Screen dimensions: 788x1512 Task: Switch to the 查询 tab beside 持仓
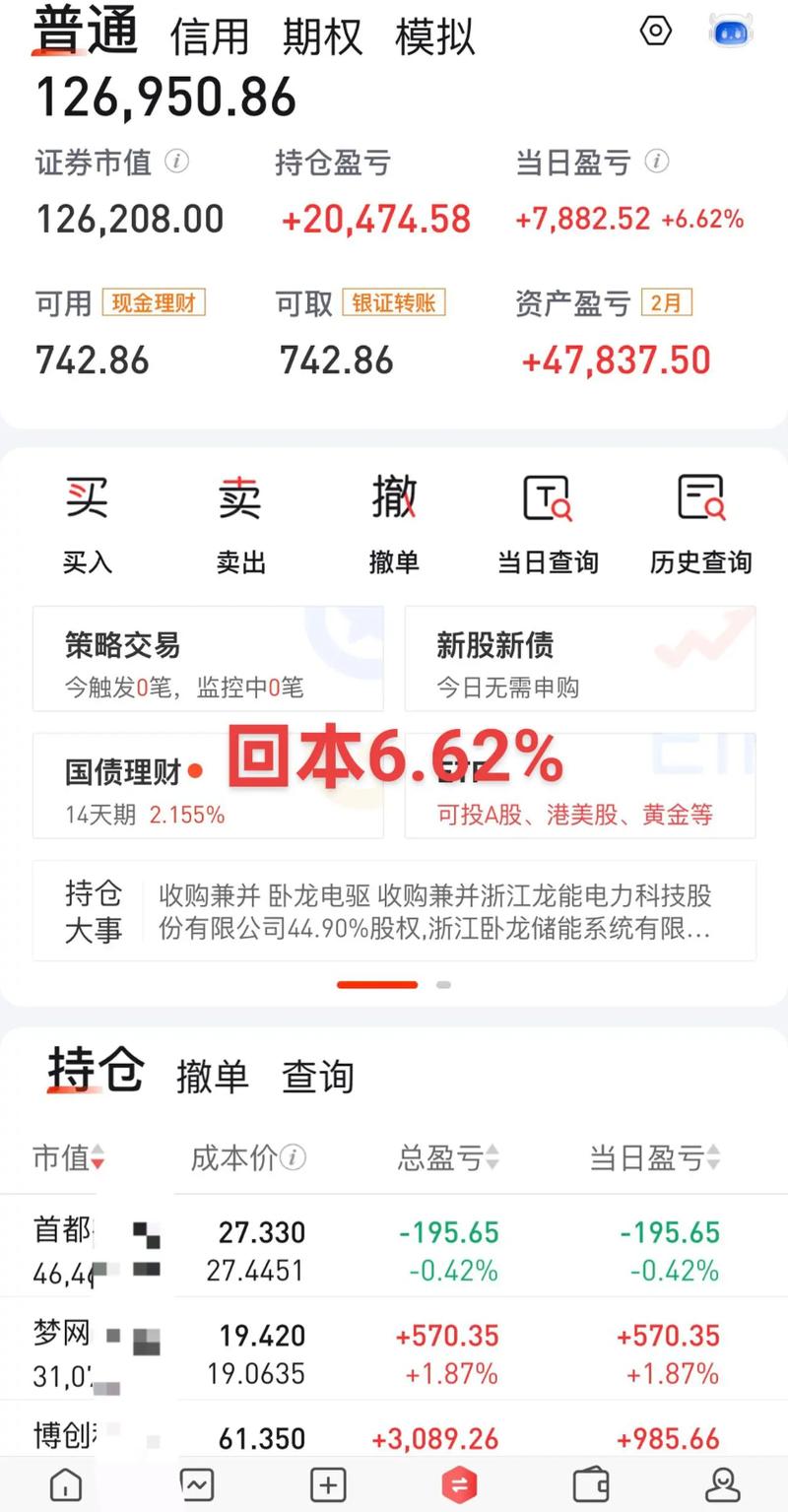coord(317,1076)
